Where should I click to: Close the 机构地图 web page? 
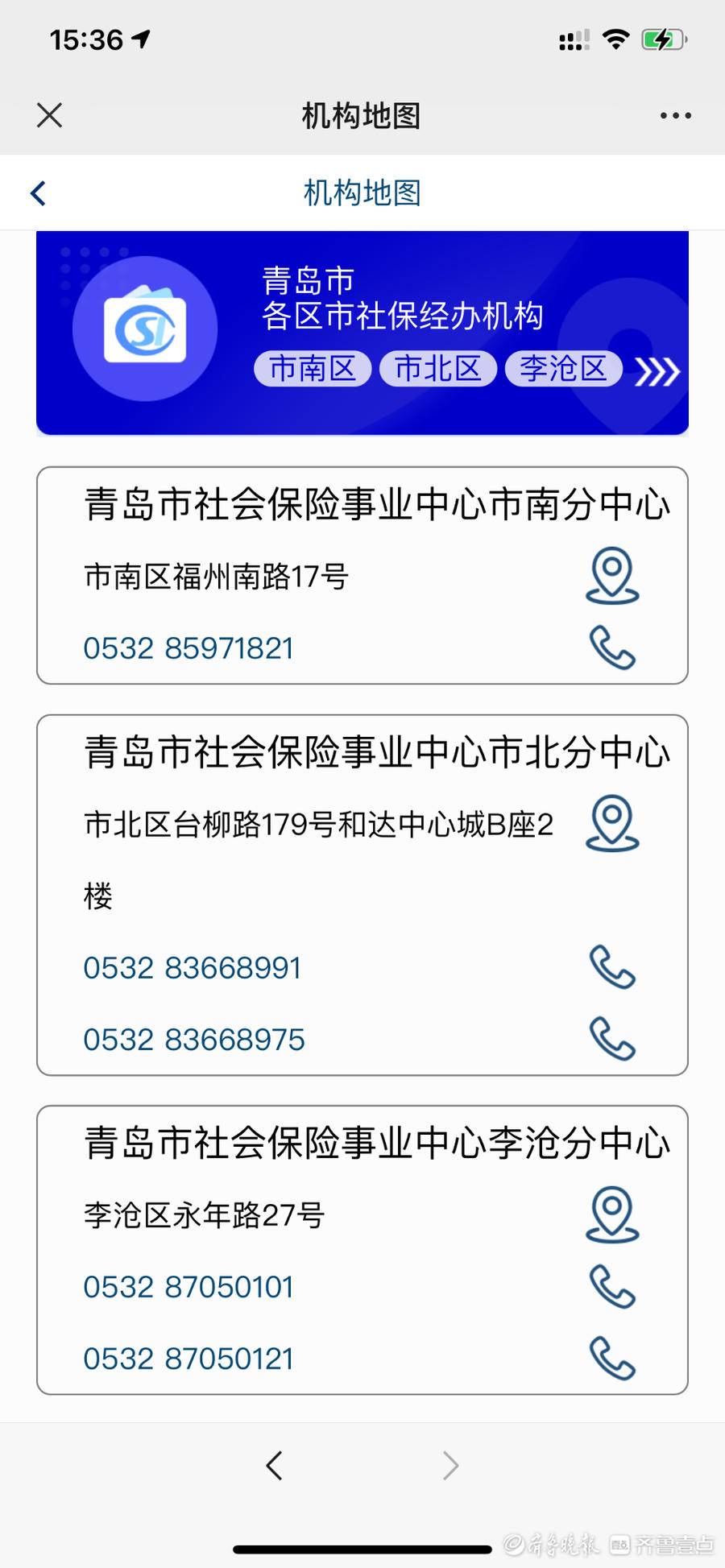49,115
